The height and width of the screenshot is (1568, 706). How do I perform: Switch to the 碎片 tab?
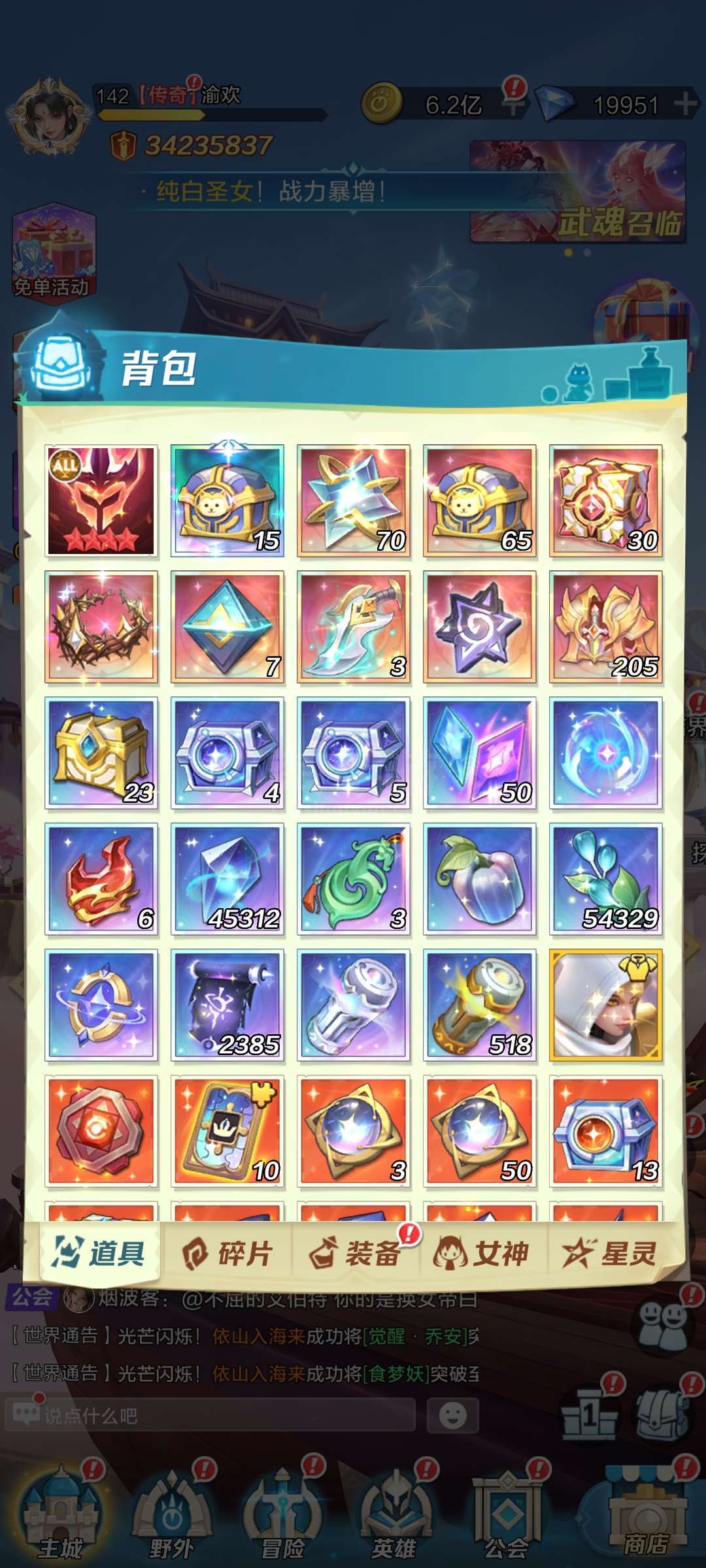pos(227,1254)
